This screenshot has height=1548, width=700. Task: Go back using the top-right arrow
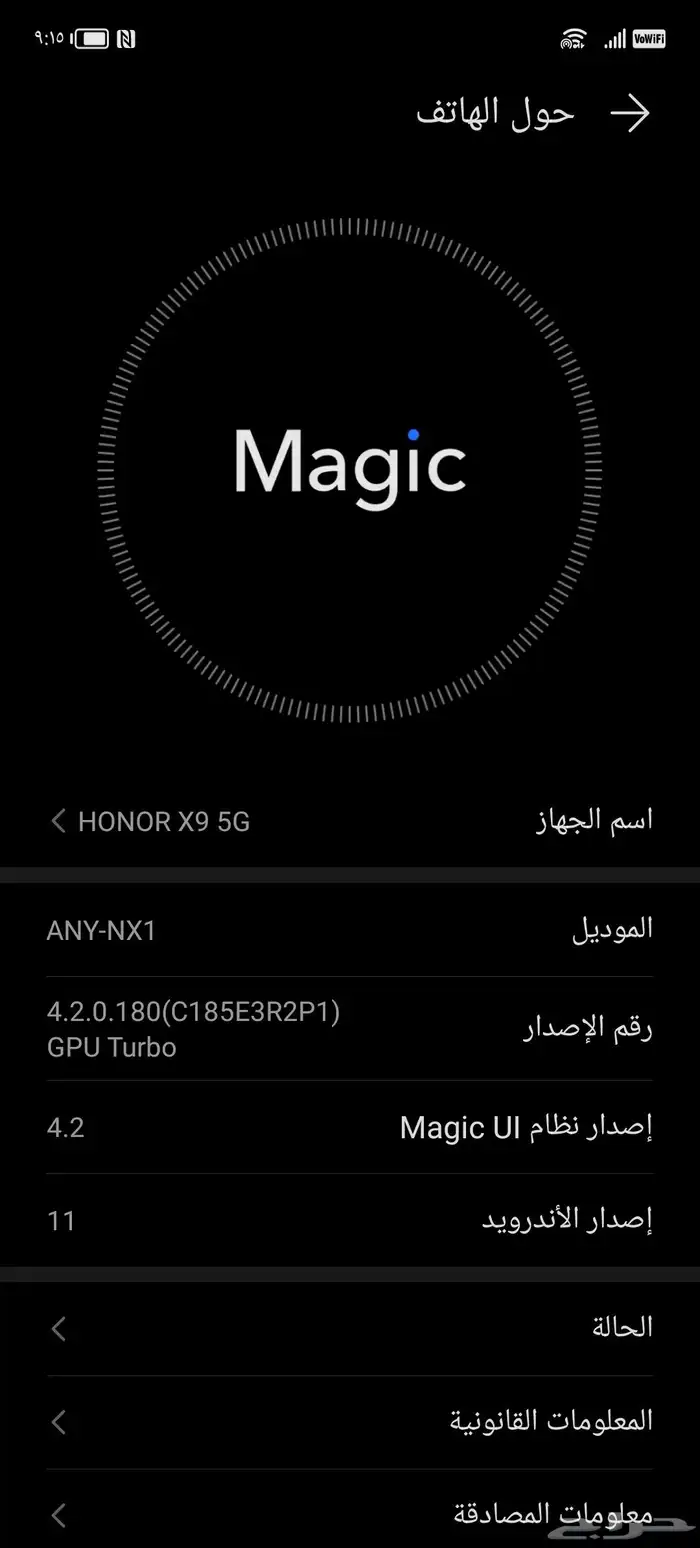click(x=630, y=114)
